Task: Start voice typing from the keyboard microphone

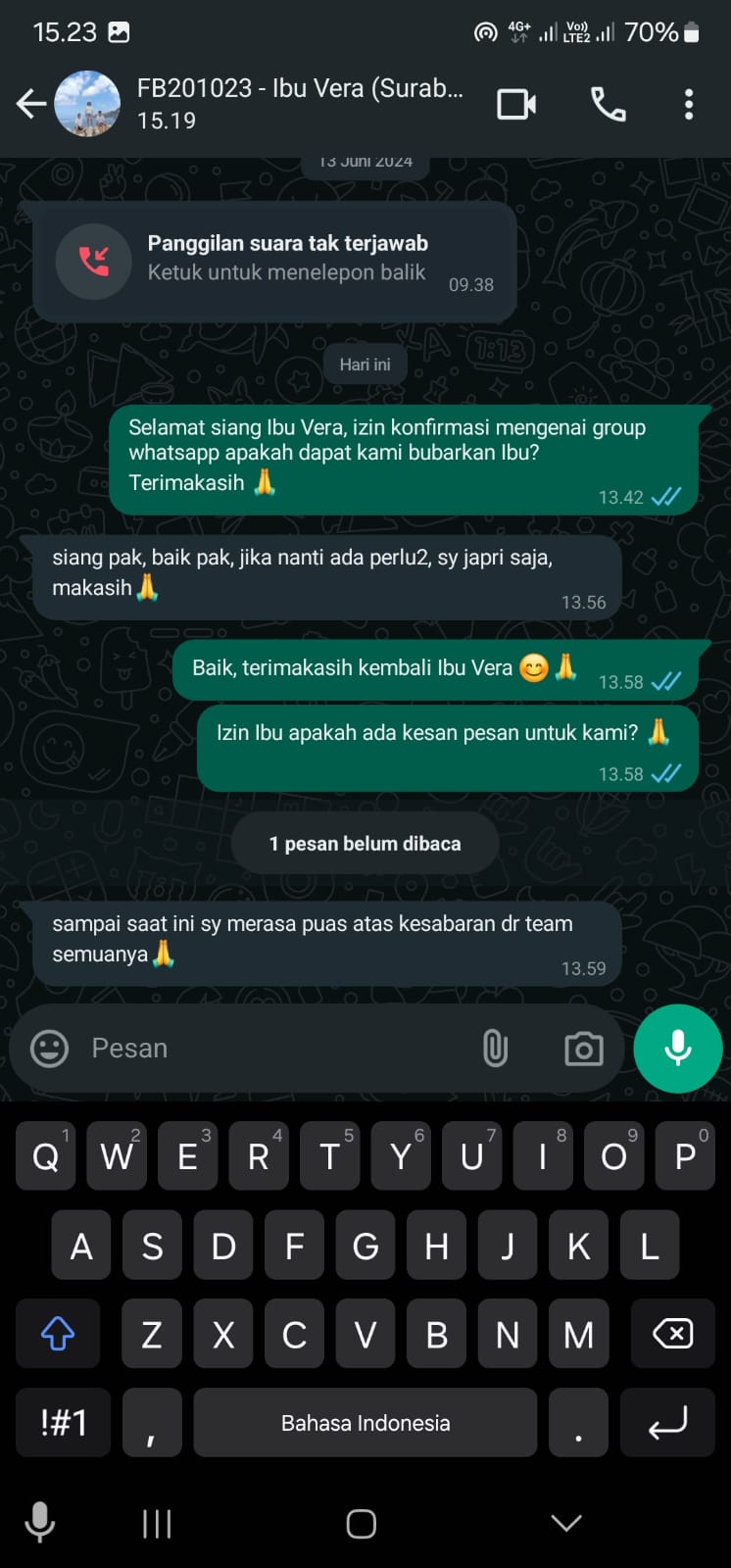Action: click(39, 1523)
